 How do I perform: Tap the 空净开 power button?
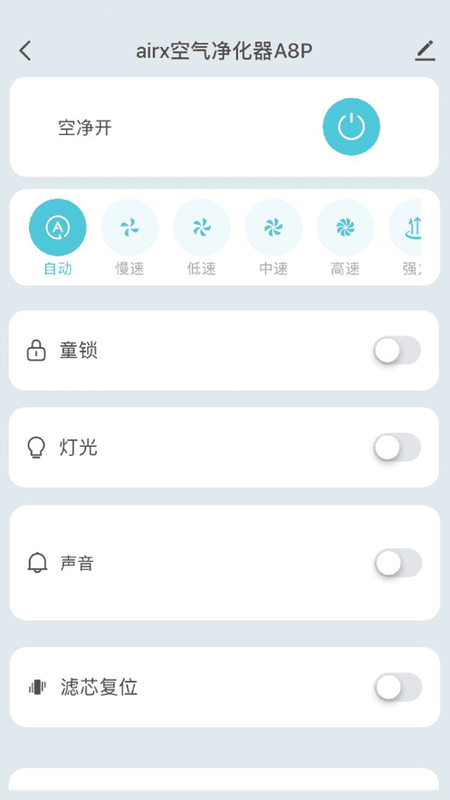coord(351,127)
